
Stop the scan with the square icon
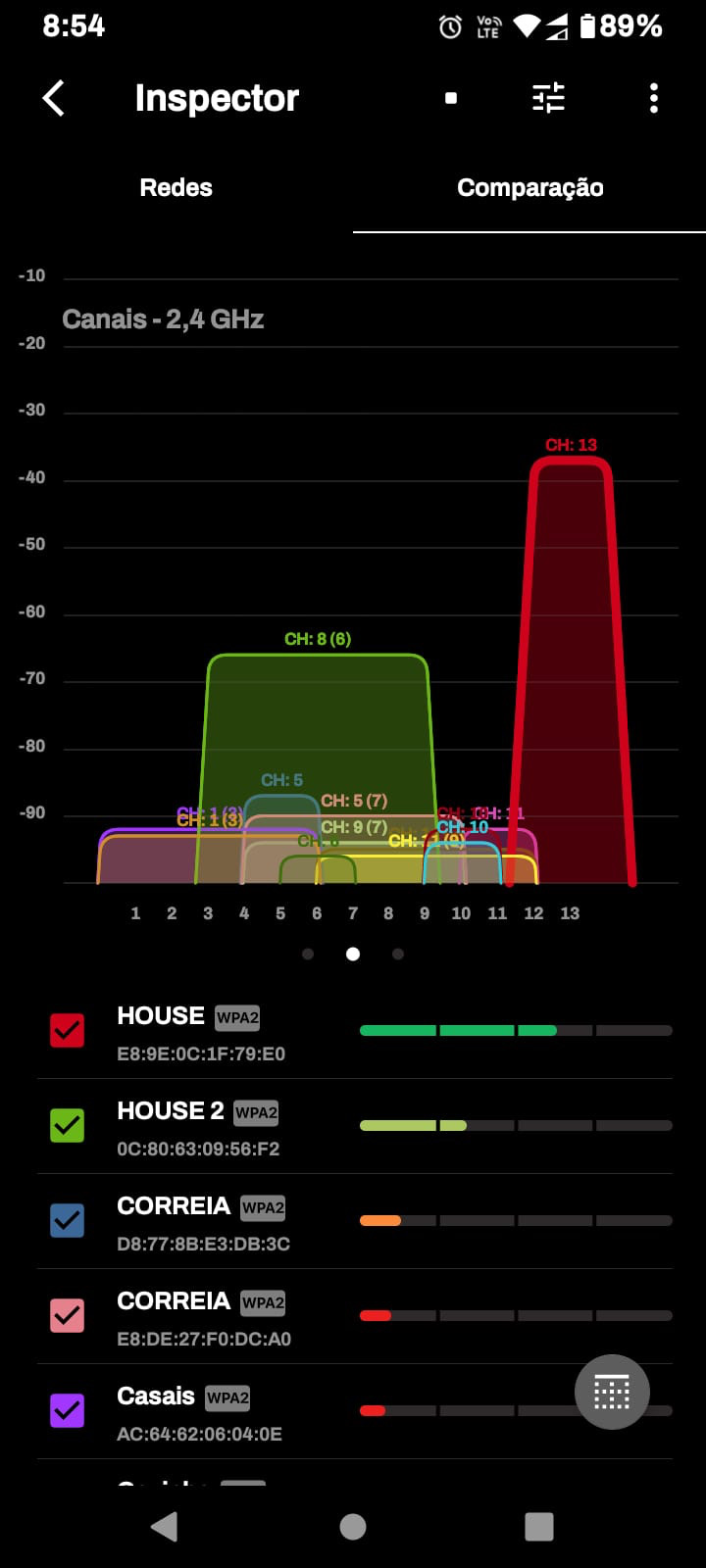[451, 98]
